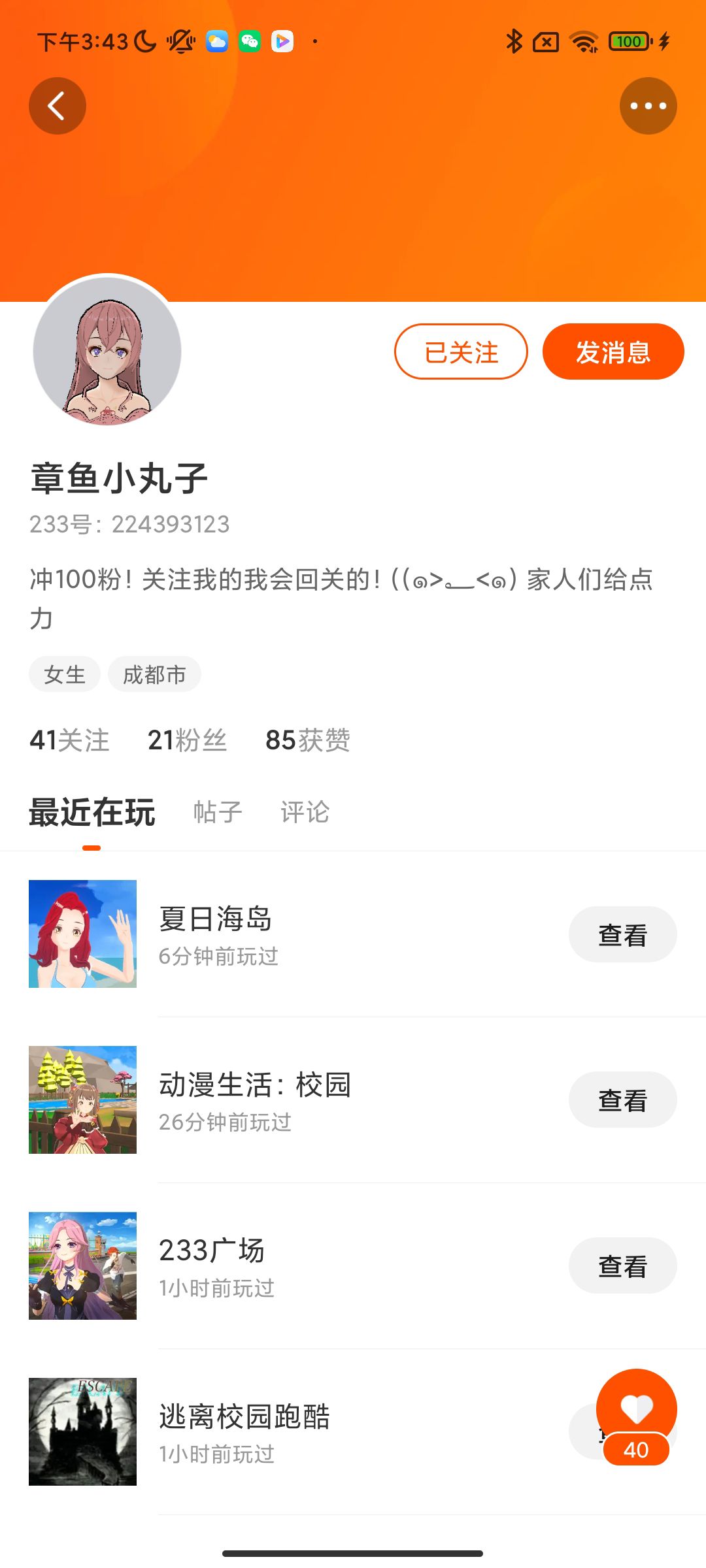706x1568 pixels.
Task: Open the 夏日海岛 game thumbnail
Action: (x=82, y=934)
